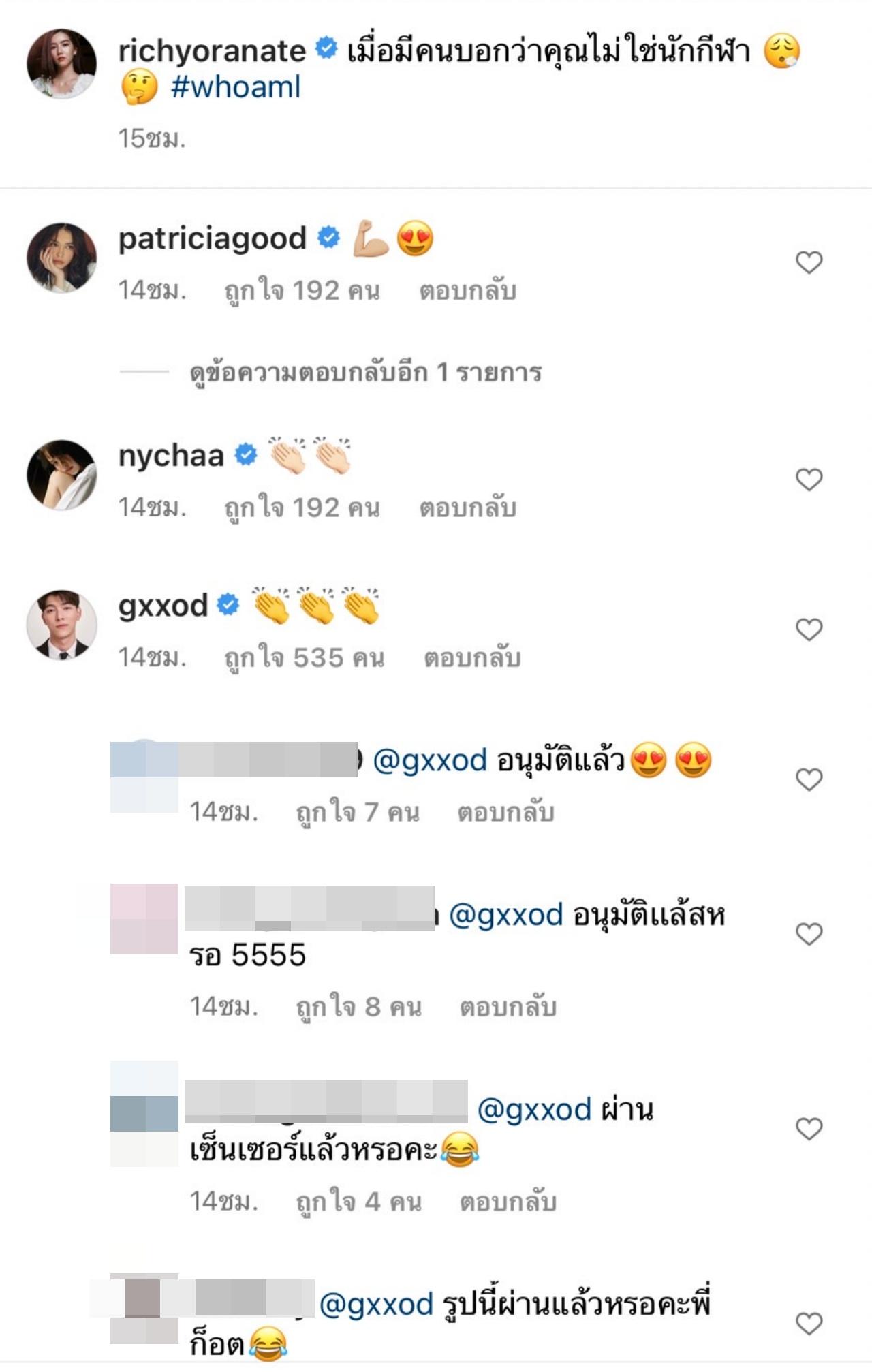Reply to the ผ่านเซ็นเซอร์แล้วหรอคะ comment

[508, 1202]
